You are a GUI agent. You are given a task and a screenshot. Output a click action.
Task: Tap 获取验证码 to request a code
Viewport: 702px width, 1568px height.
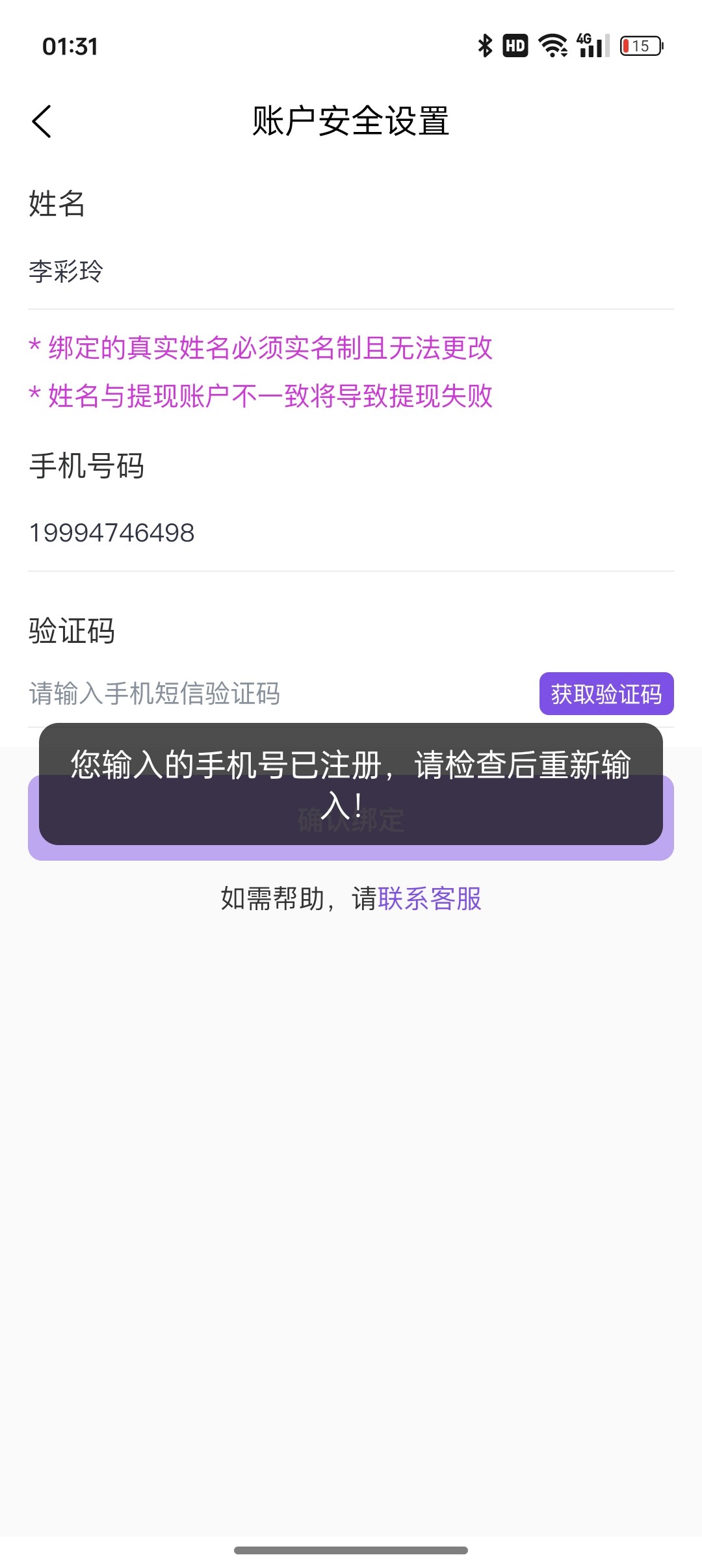tap(606, 694)
